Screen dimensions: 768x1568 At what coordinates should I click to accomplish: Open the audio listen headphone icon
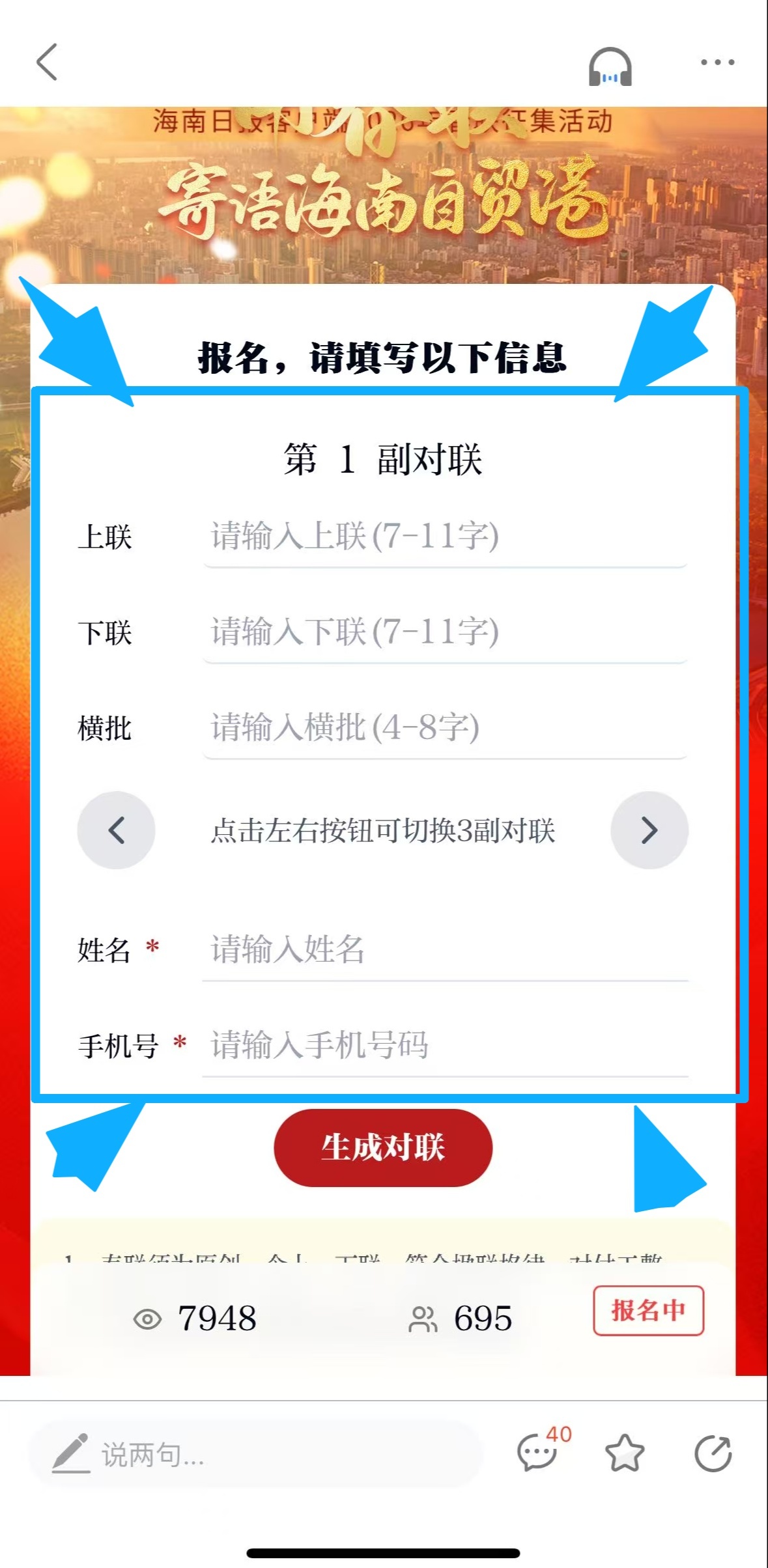(x=610, y=66)
